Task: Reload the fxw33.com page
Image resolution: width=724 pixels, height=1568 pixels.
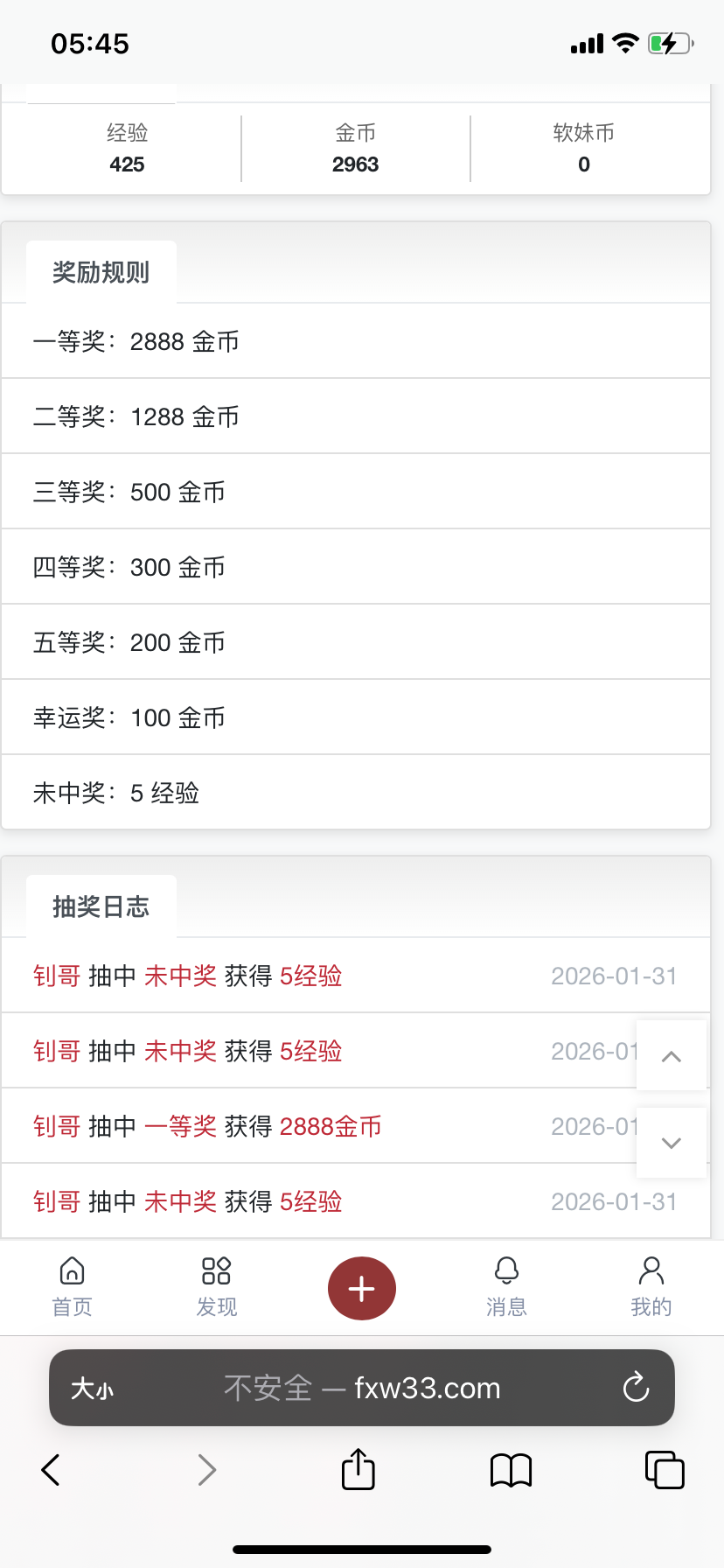Action: coord(636,1387)
